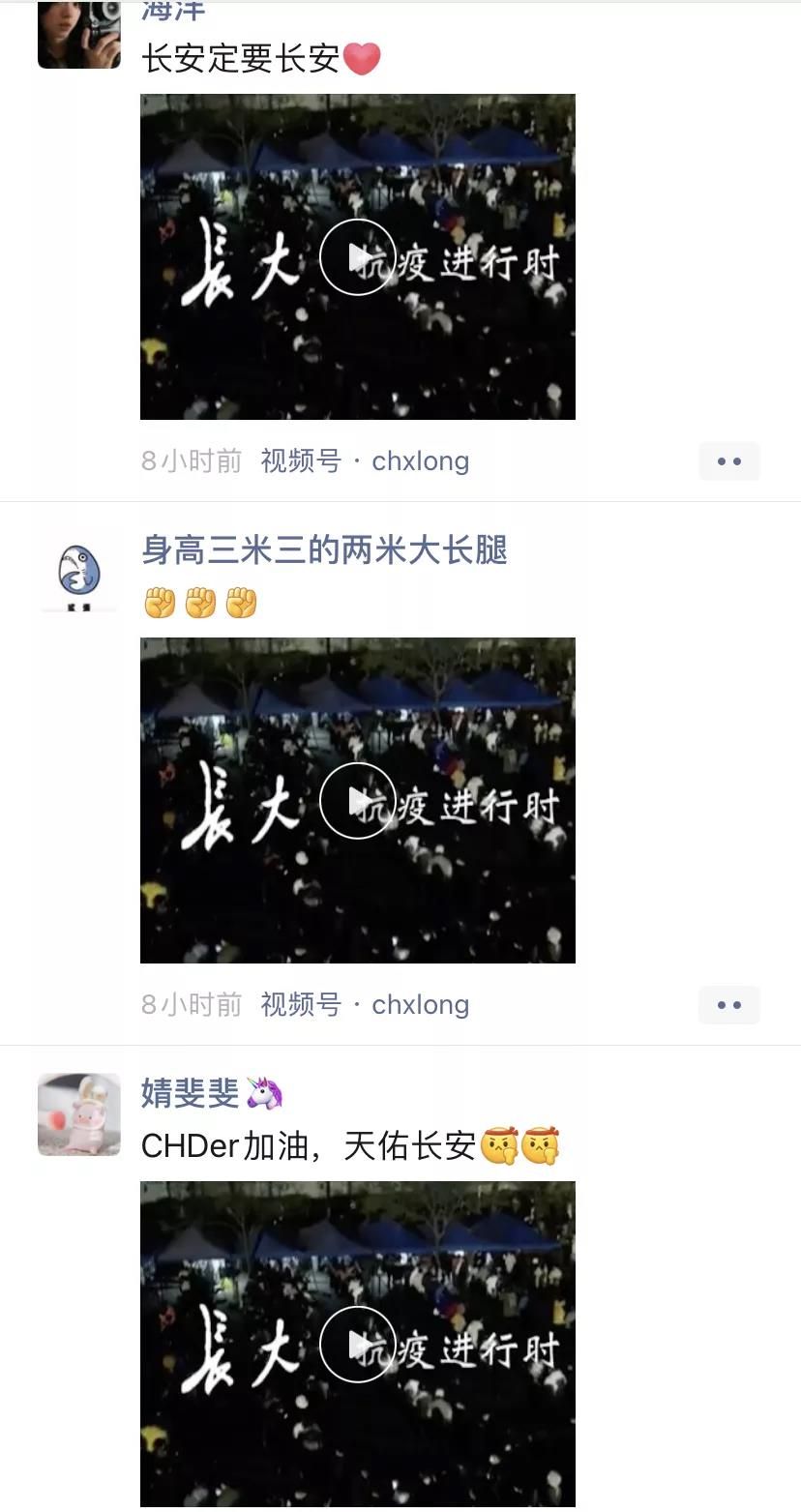The height and width of the screenshot is (1512, 801).
Task: Tap the avatar beside 长安定要长安
Action: click(x=79, y=35)
